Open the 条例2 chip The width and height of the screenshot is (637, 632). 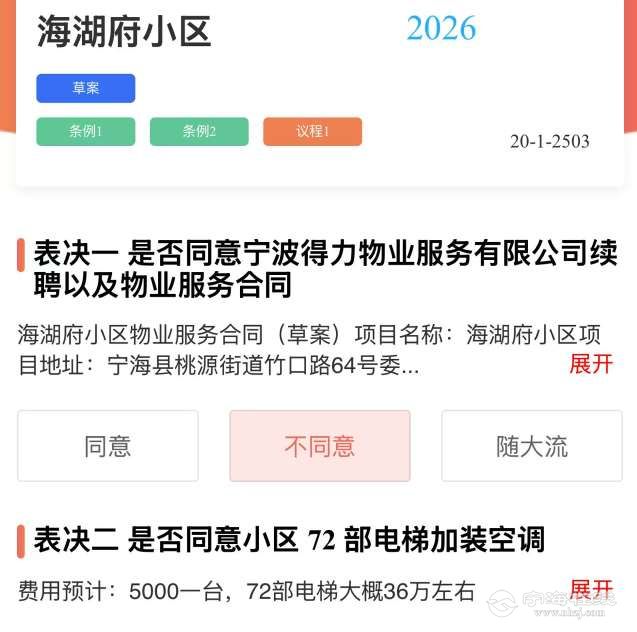(199, 132)
